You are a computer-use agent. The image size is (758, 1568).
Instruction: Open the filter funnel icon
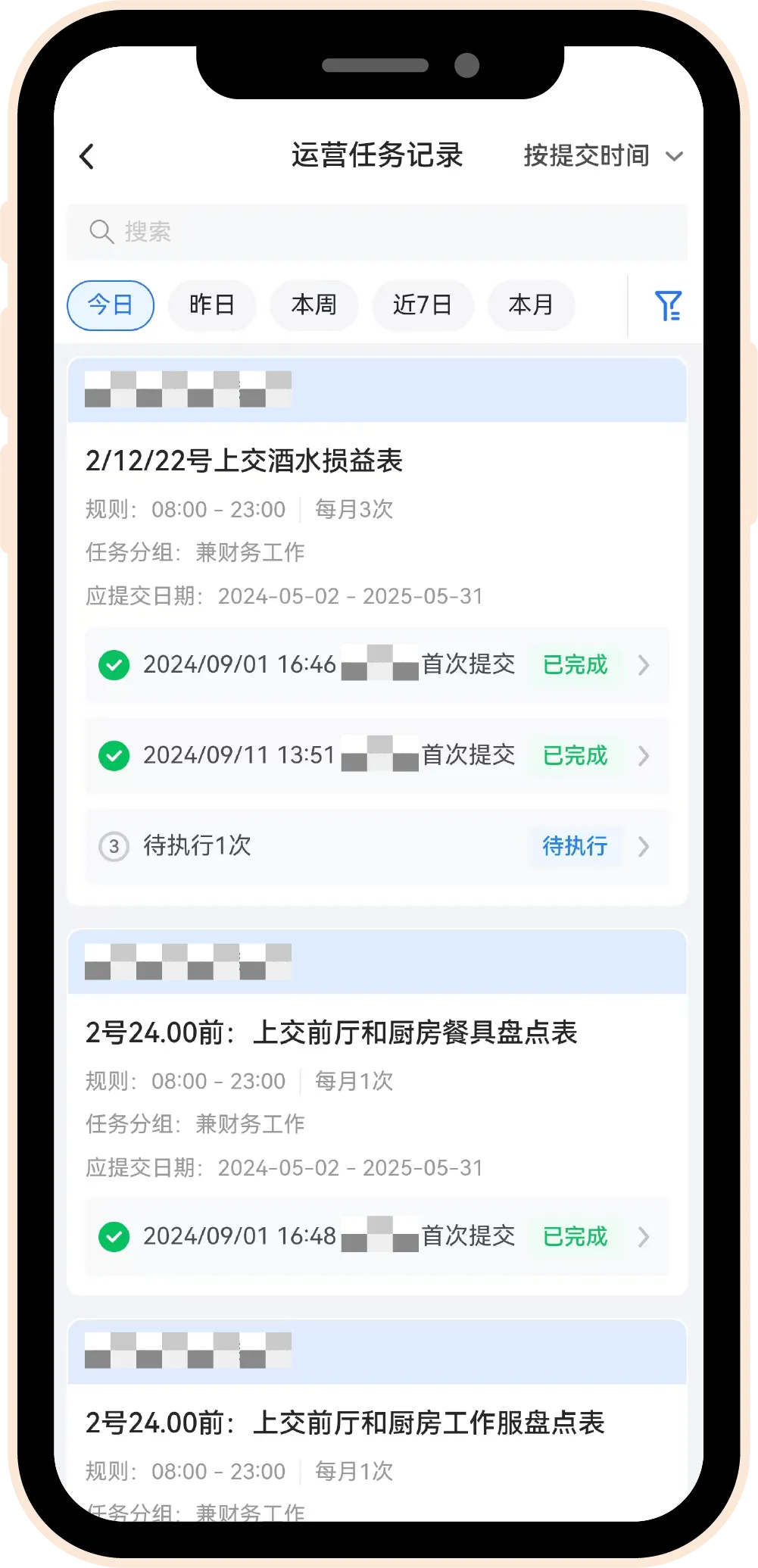pyautogui.click(x=667, y=306)
